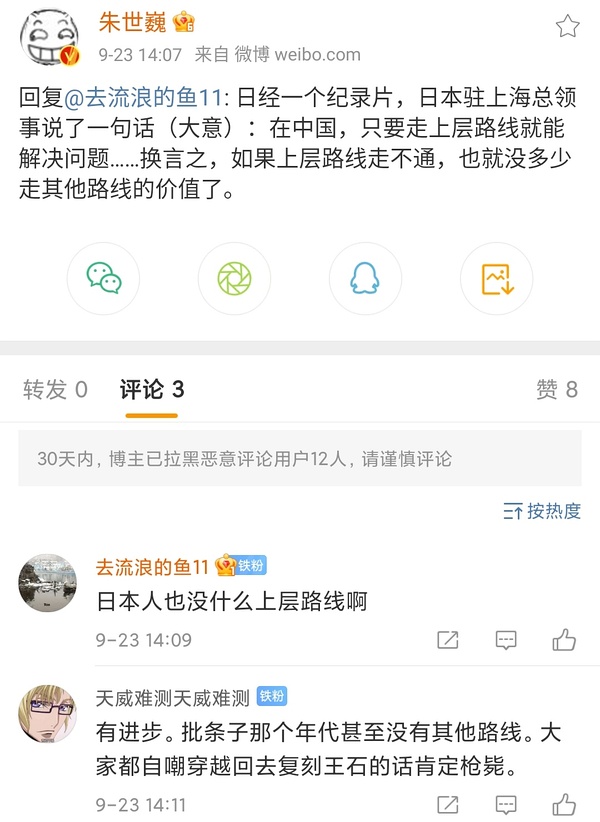Reply to the comment by 天威难测天威难测
The width and height of the screenshot is (600, 822).
point(507,804)
